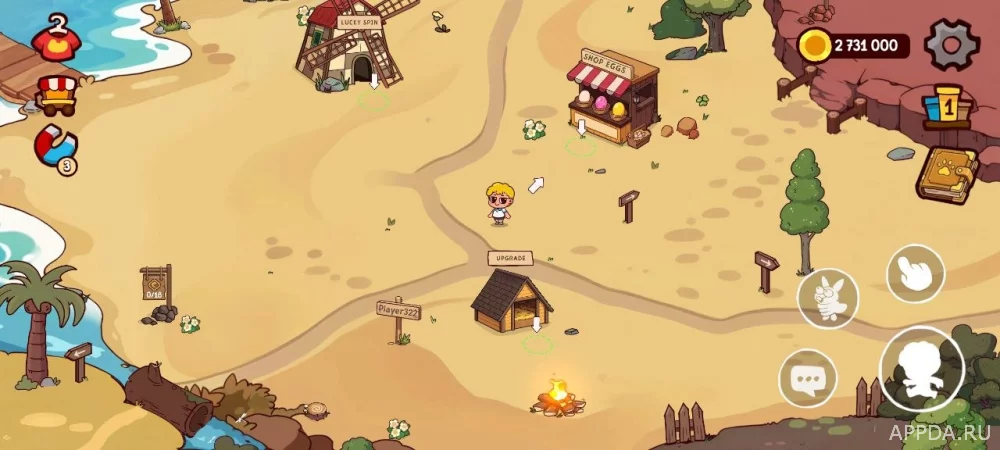The height and width of the screenshot is (450, 1000).
Task: Tap the large character action button
Action: (921, 369)
